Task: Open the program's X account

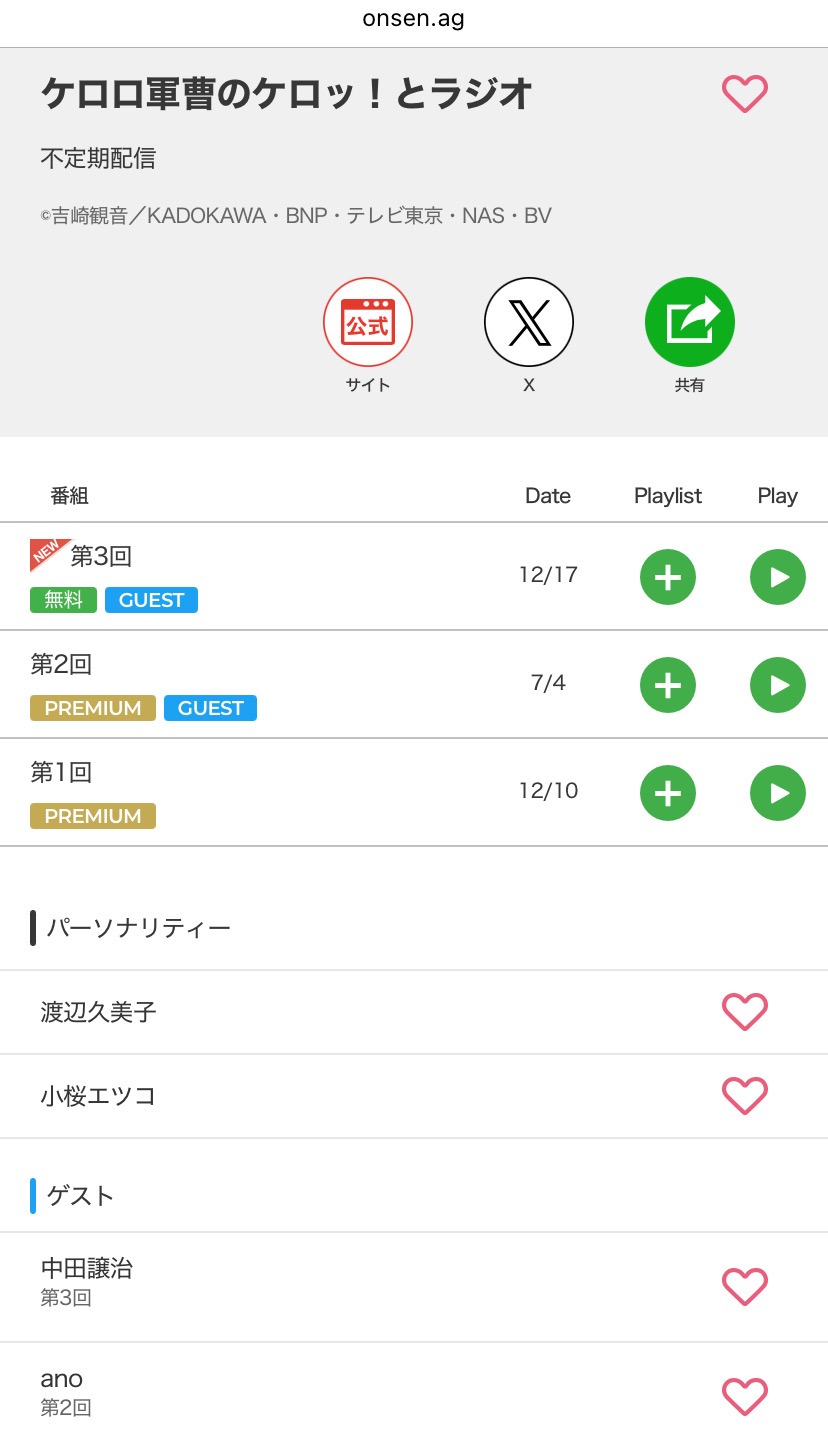Action: pos(529,323)
